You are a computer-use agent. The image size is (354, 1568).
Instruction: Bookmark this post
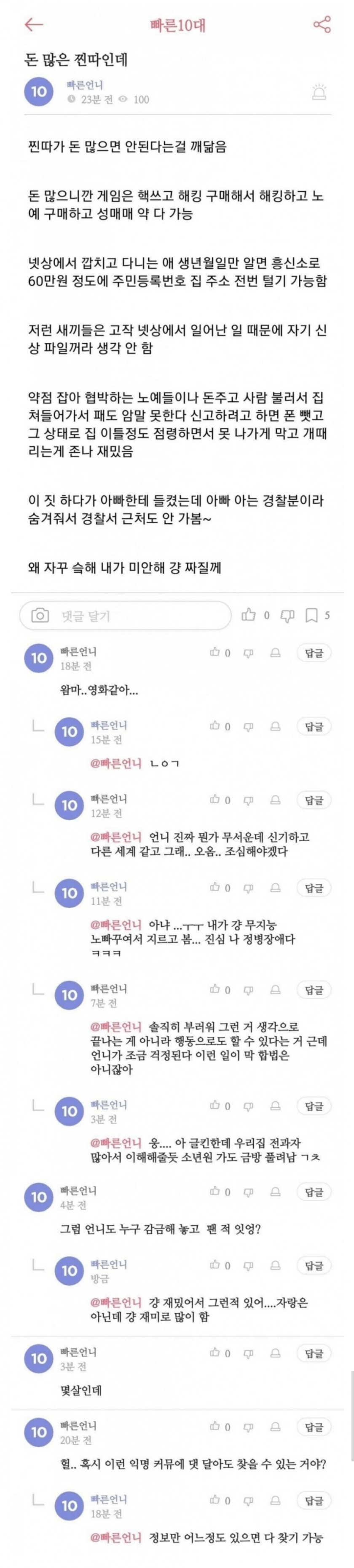(x=311, y=615)
